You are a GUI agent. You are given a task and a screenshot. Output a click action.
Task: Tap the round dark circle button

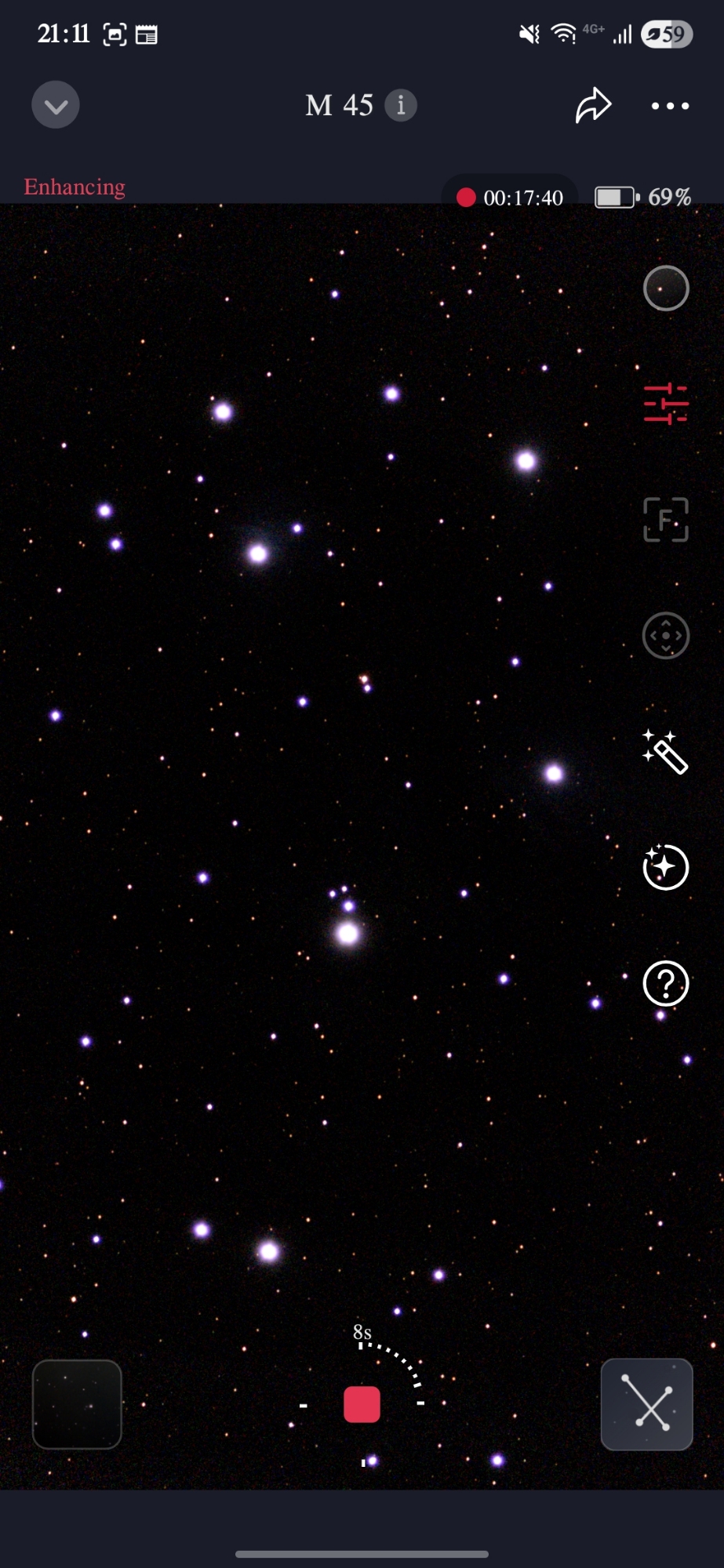pos(666,289)
